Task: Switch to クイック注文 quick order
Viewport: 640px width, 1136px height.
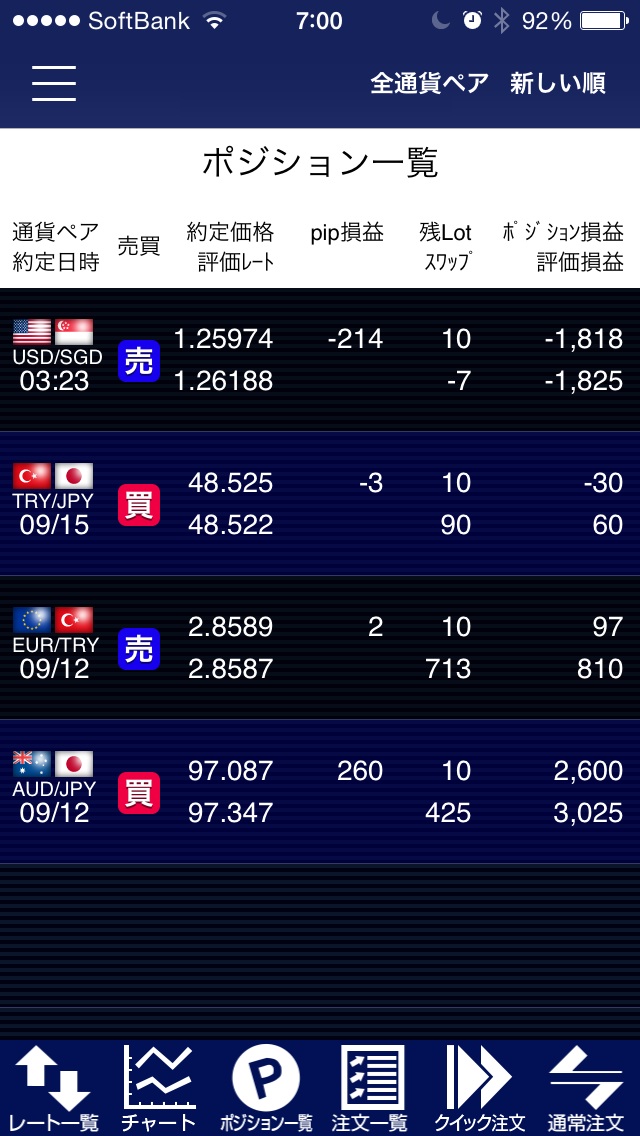Action: (x=479, y=1088)
